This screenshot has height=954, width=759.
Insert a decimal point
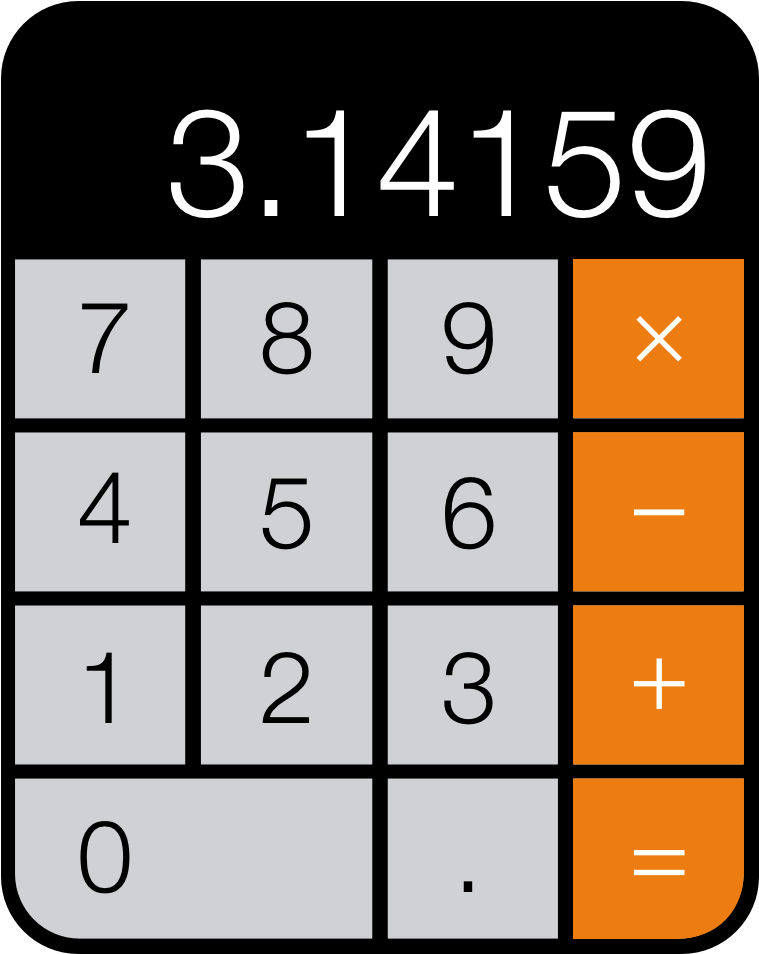click(x=472, y=858)
